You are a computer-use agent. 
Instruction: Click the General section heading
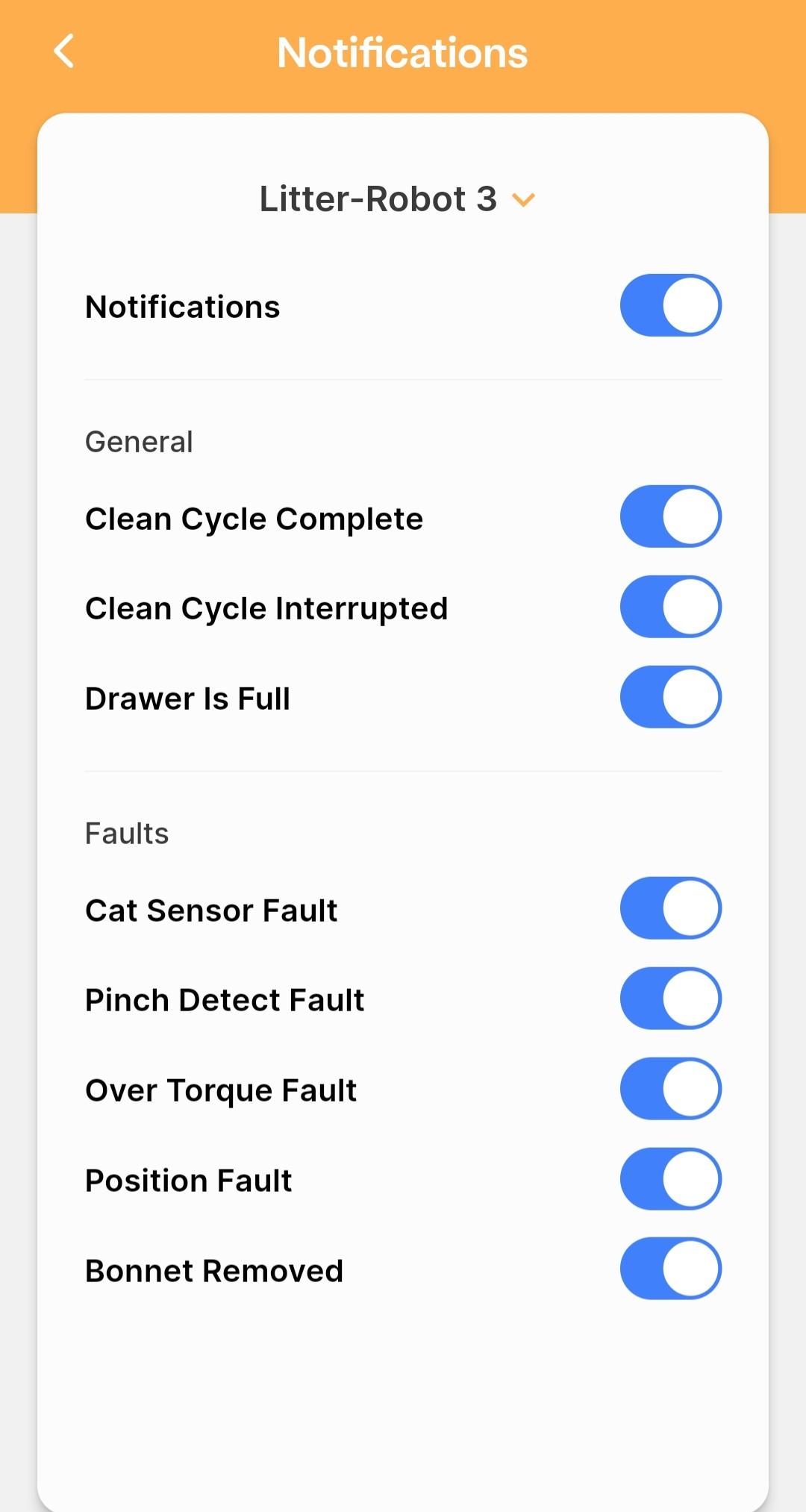coord(139,442)
